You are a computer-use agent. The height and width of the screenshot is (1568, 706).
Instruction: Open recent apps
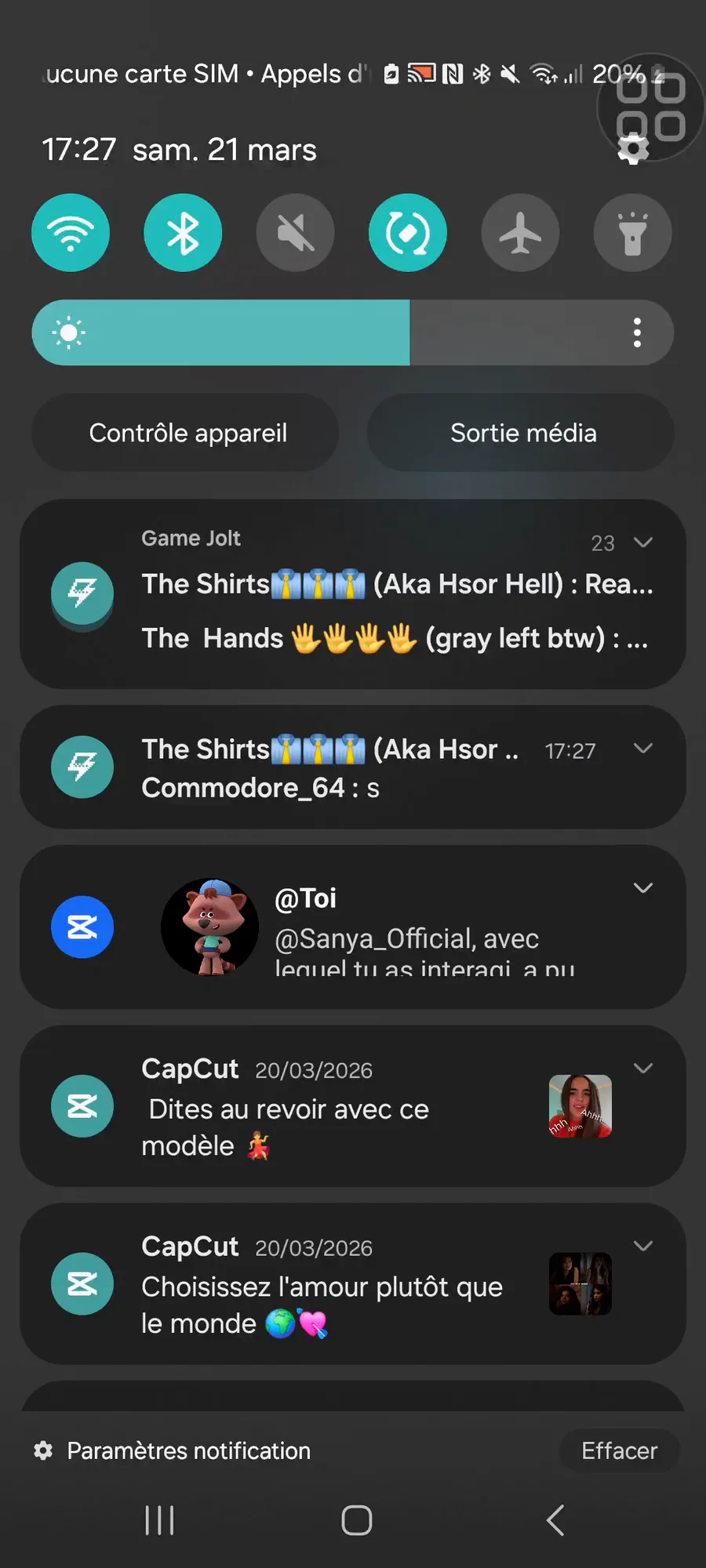click(x=159, y=1521)
